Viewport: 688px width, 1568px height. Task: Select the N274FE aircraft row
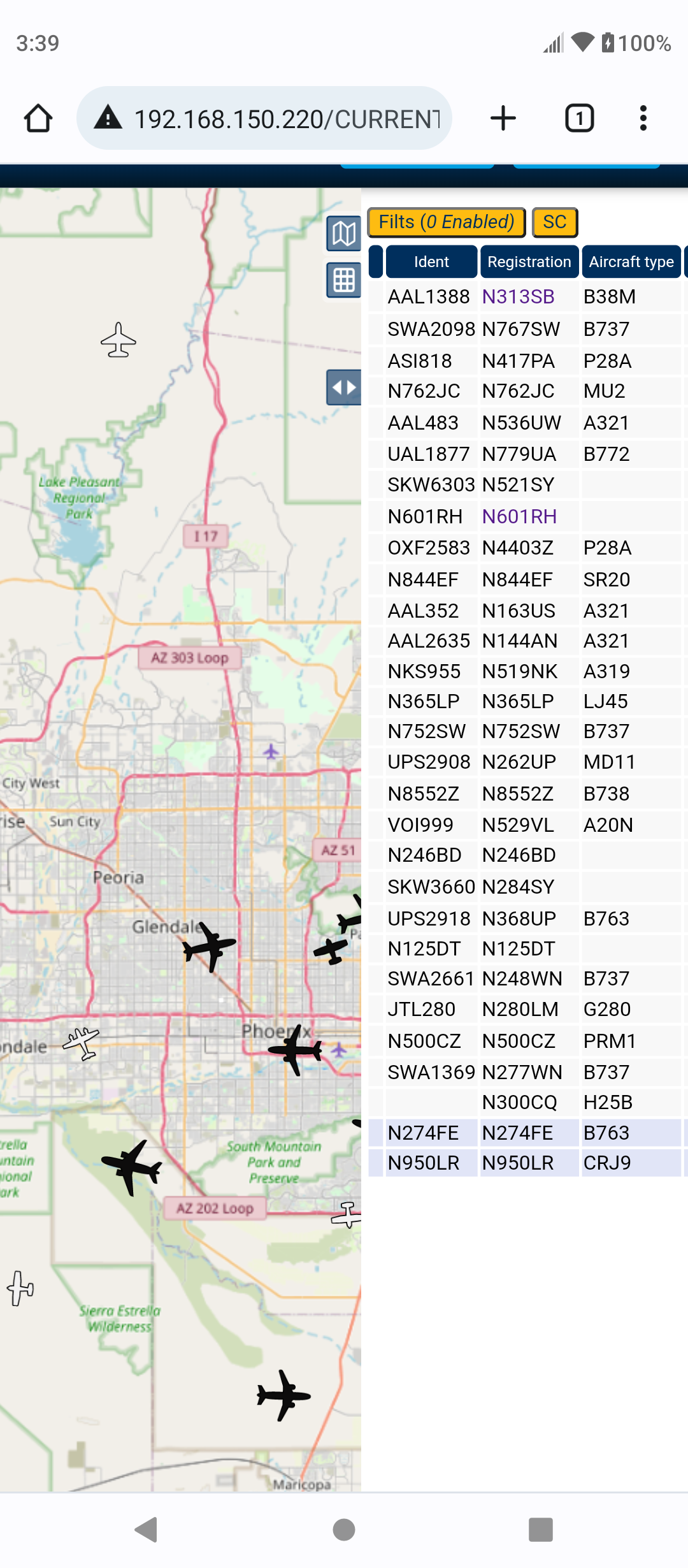(x=526, y=1133)
